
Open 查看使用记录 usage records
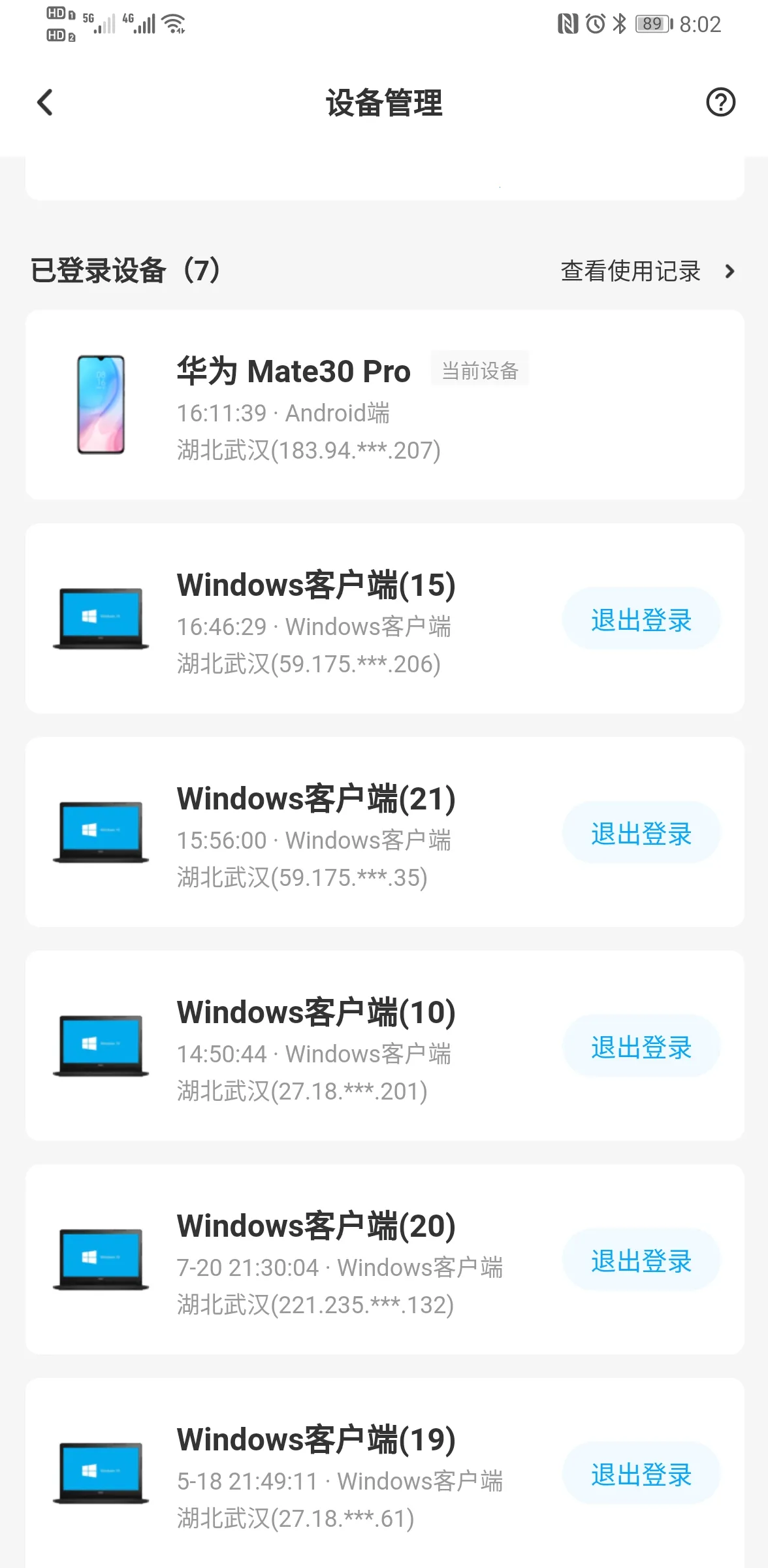(x=647, y=271)
